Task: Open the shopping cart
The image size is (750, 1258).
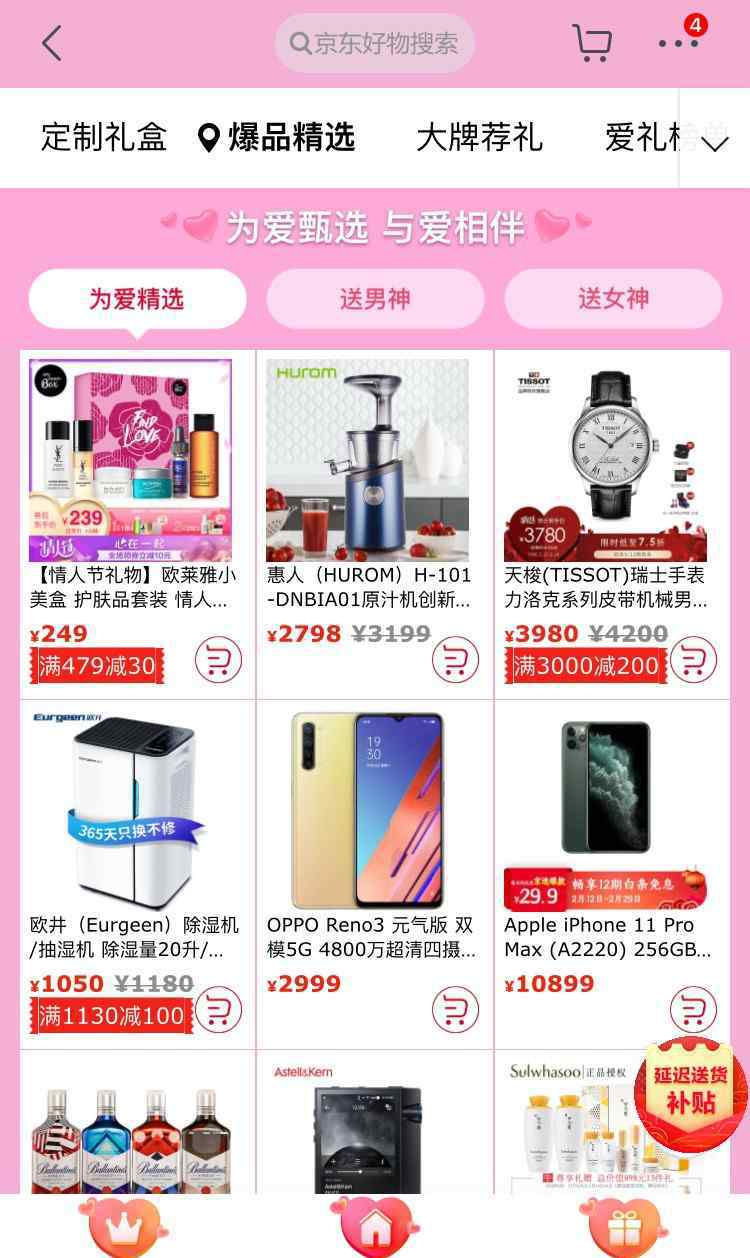Action: click(x=592, y=44)
